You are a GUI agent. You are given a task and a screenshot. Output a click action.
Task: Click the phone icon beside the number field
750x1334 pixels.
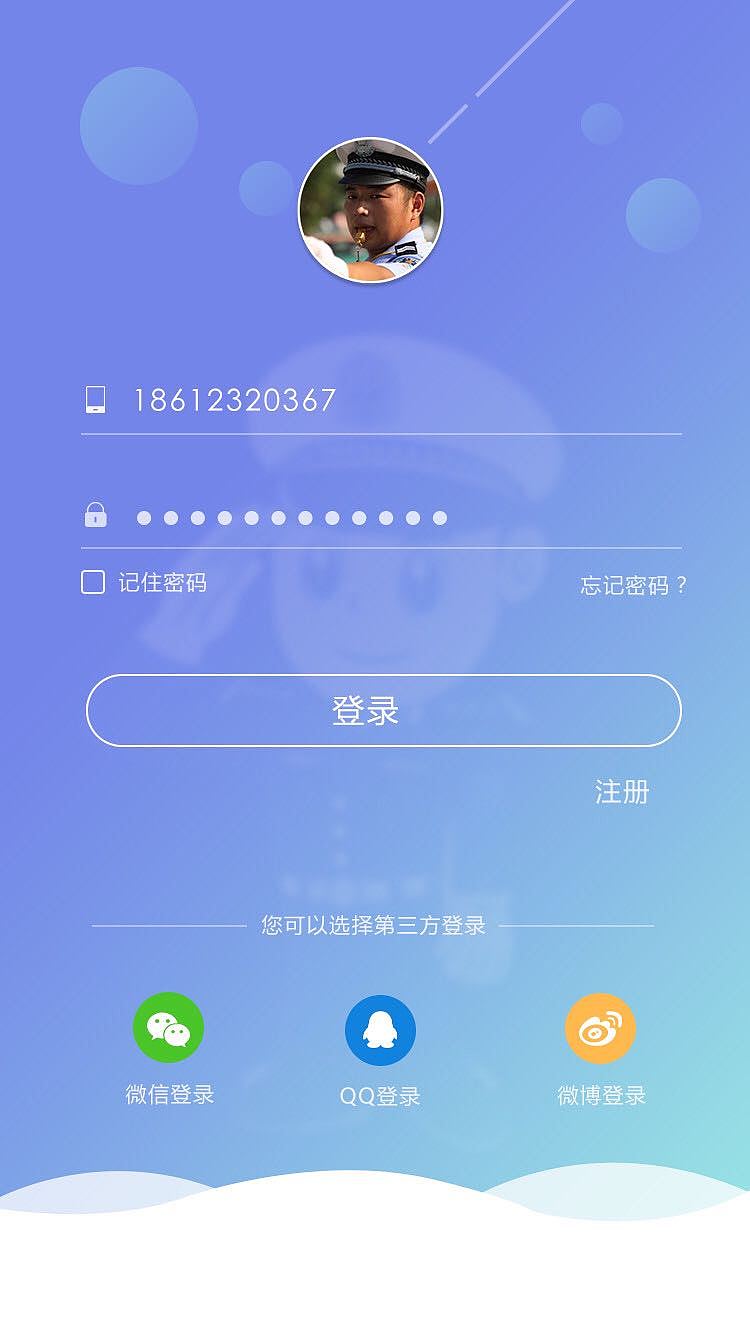pyautogui.click(x=96, y=396)
